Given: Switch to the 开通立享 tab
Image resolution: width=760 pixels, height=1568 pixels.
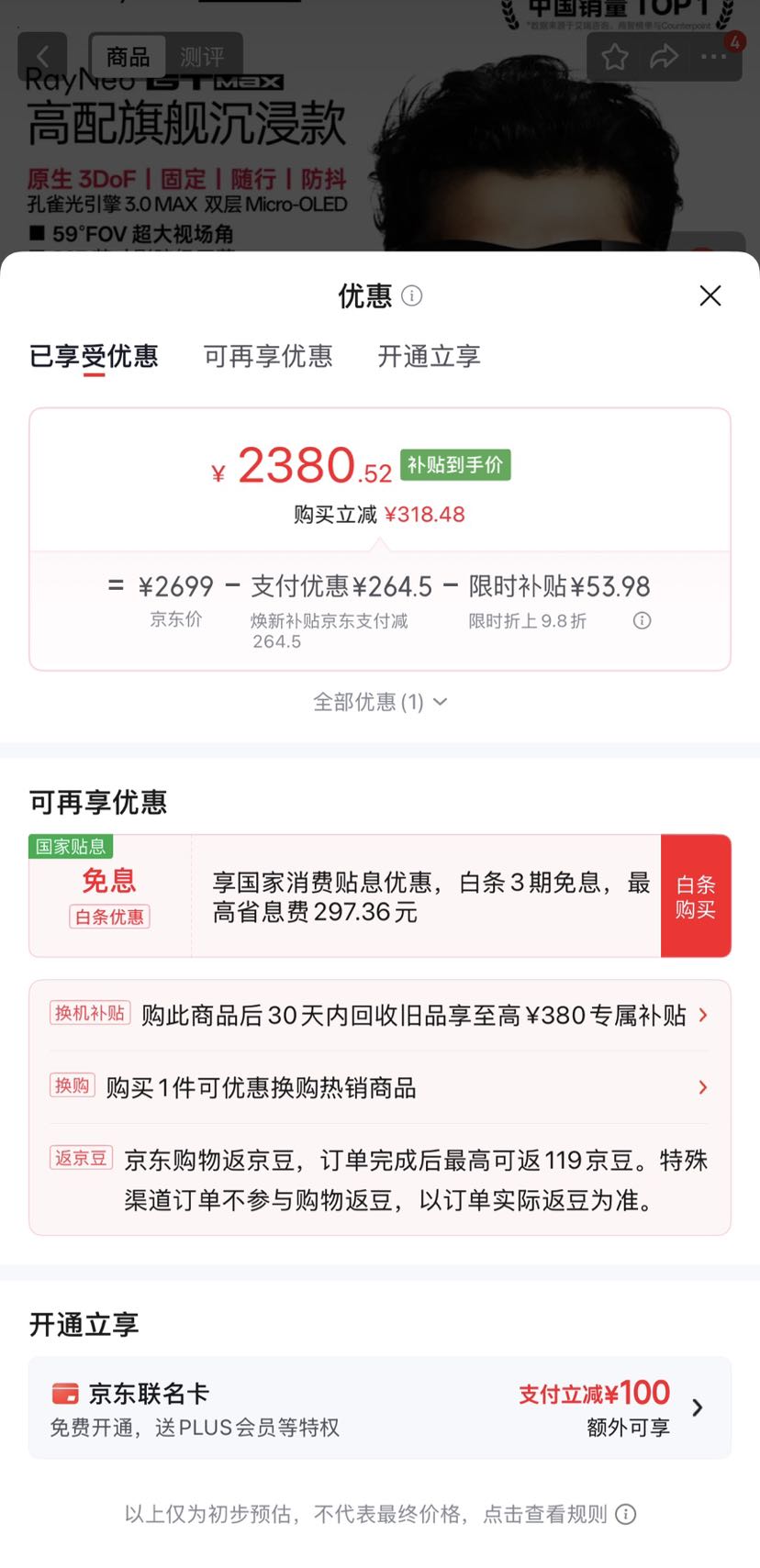Looking at the screenshot, I should point(429,356).
